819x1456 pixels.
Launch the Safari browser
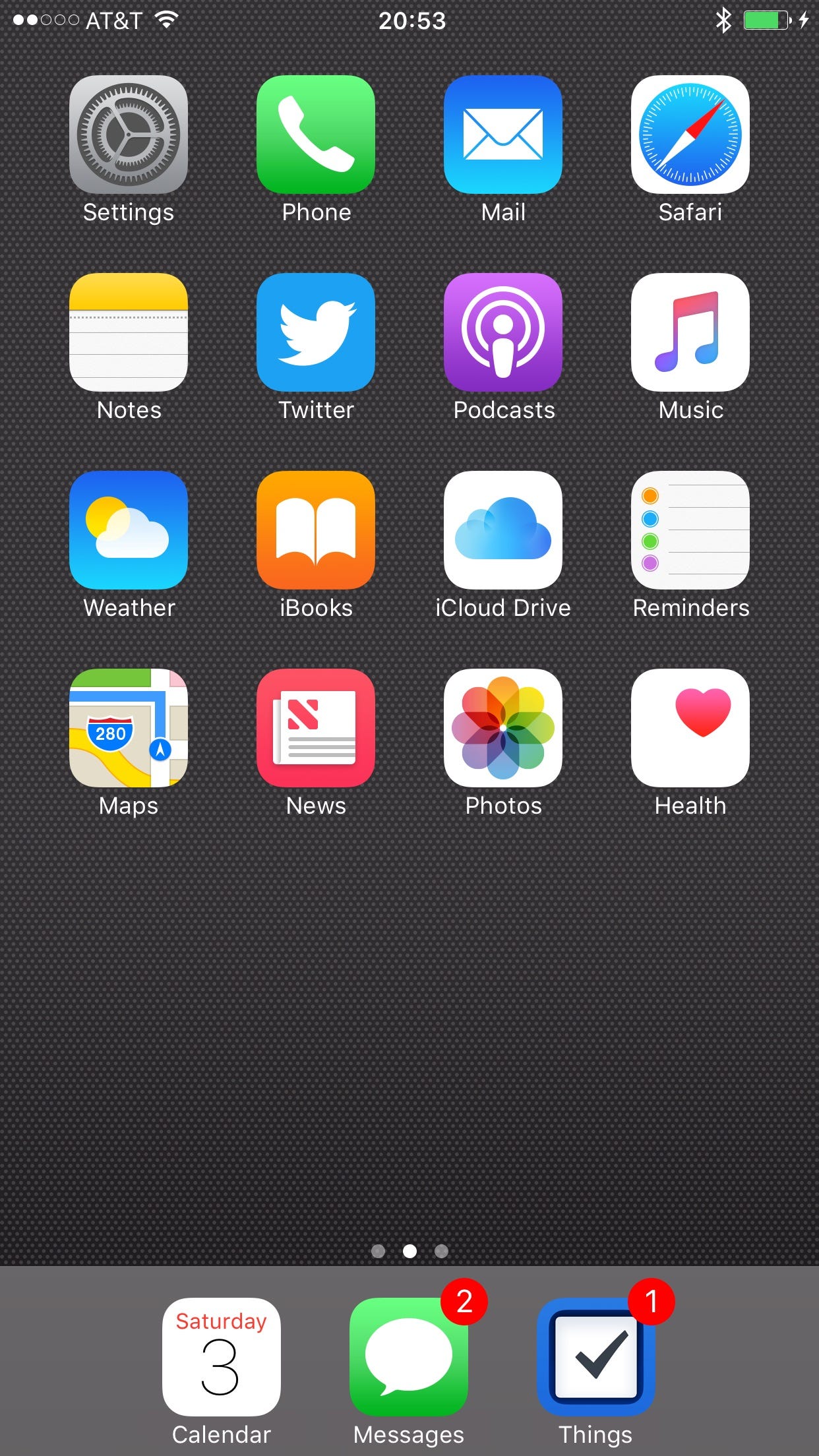pyautogui.click(x=690, y=135)
